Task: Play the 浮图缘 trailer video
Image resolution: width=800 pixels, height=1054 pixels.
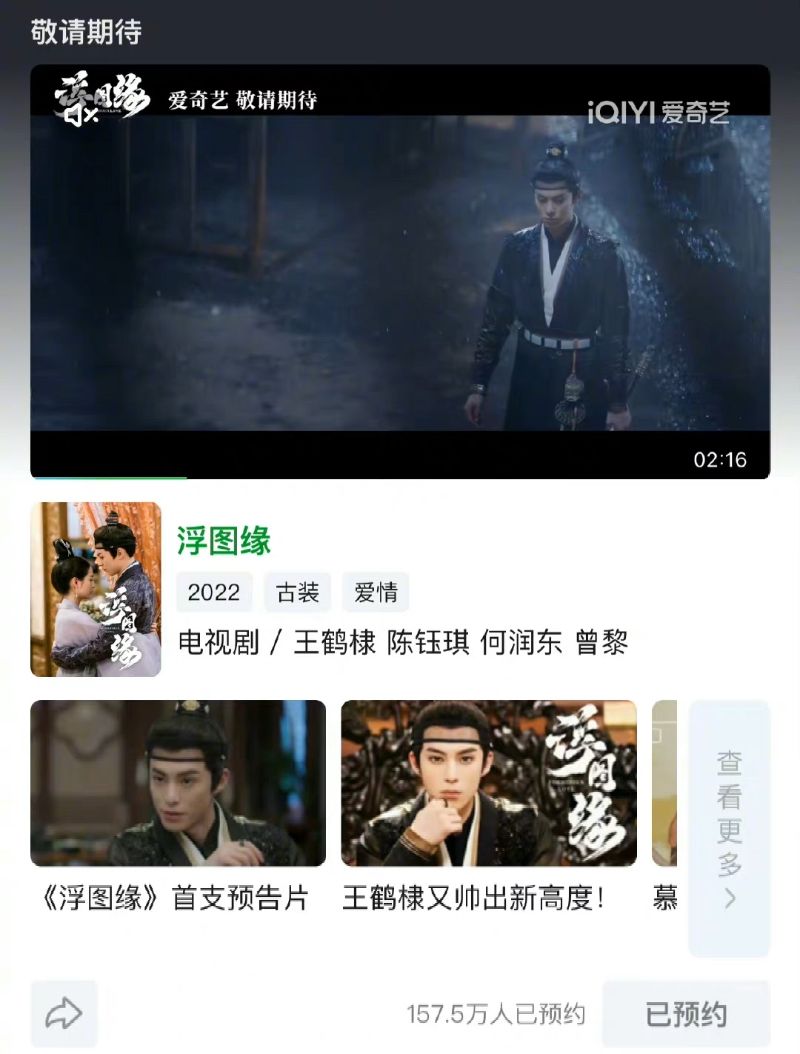Action: [400, 270]
